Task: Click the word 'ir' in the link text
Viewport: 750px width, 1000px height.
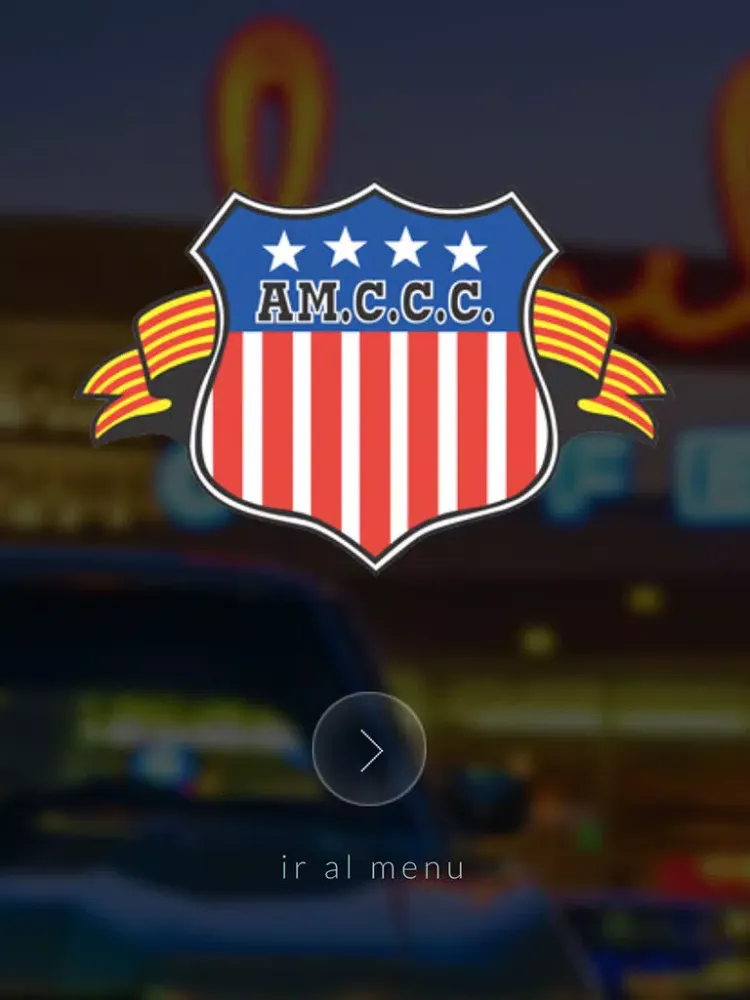Action: coord(292,867)
